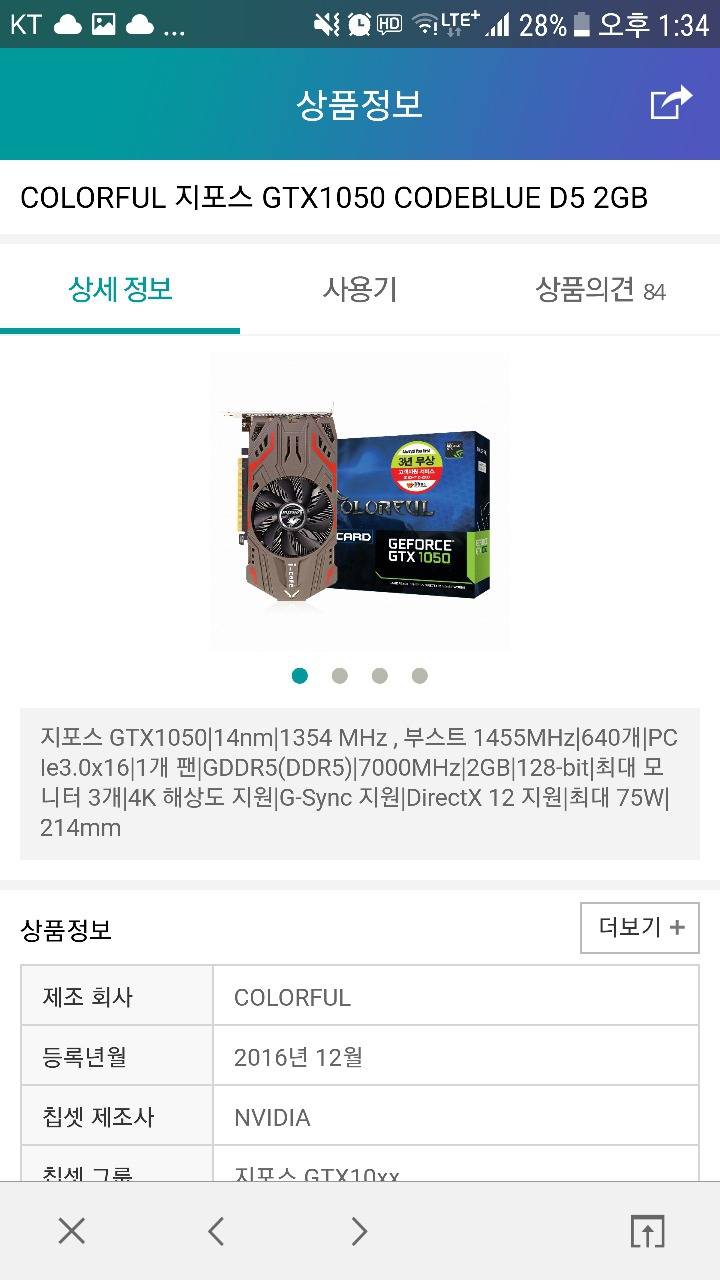Open the product box photo thumbnail
This screenshot has height=1280, width=720.
420,510
